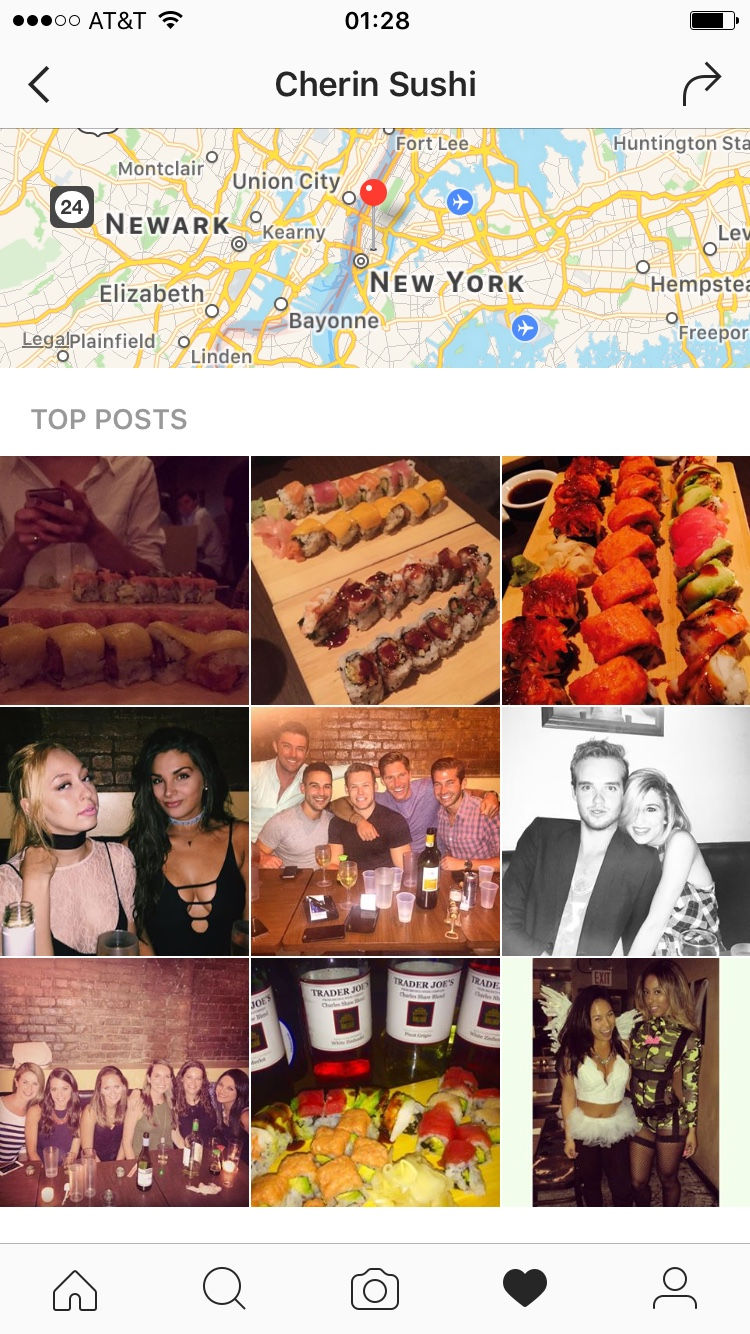
Task: Go to the Profile tab
Action: [675, 1289]
